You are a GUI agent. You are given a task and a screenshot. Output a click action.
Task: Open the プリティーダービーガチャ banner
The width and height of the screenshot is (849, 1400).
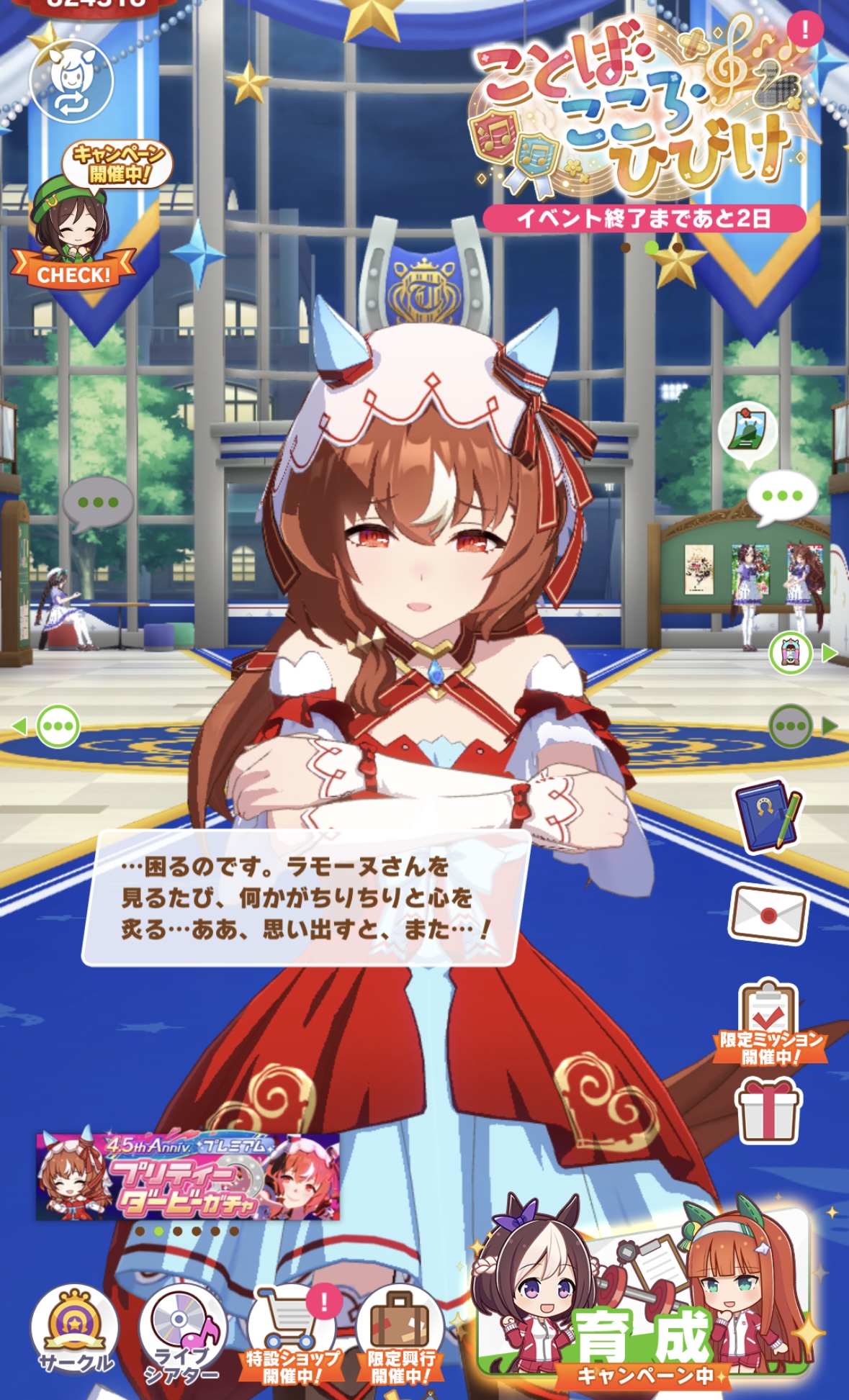point(188,1177)
